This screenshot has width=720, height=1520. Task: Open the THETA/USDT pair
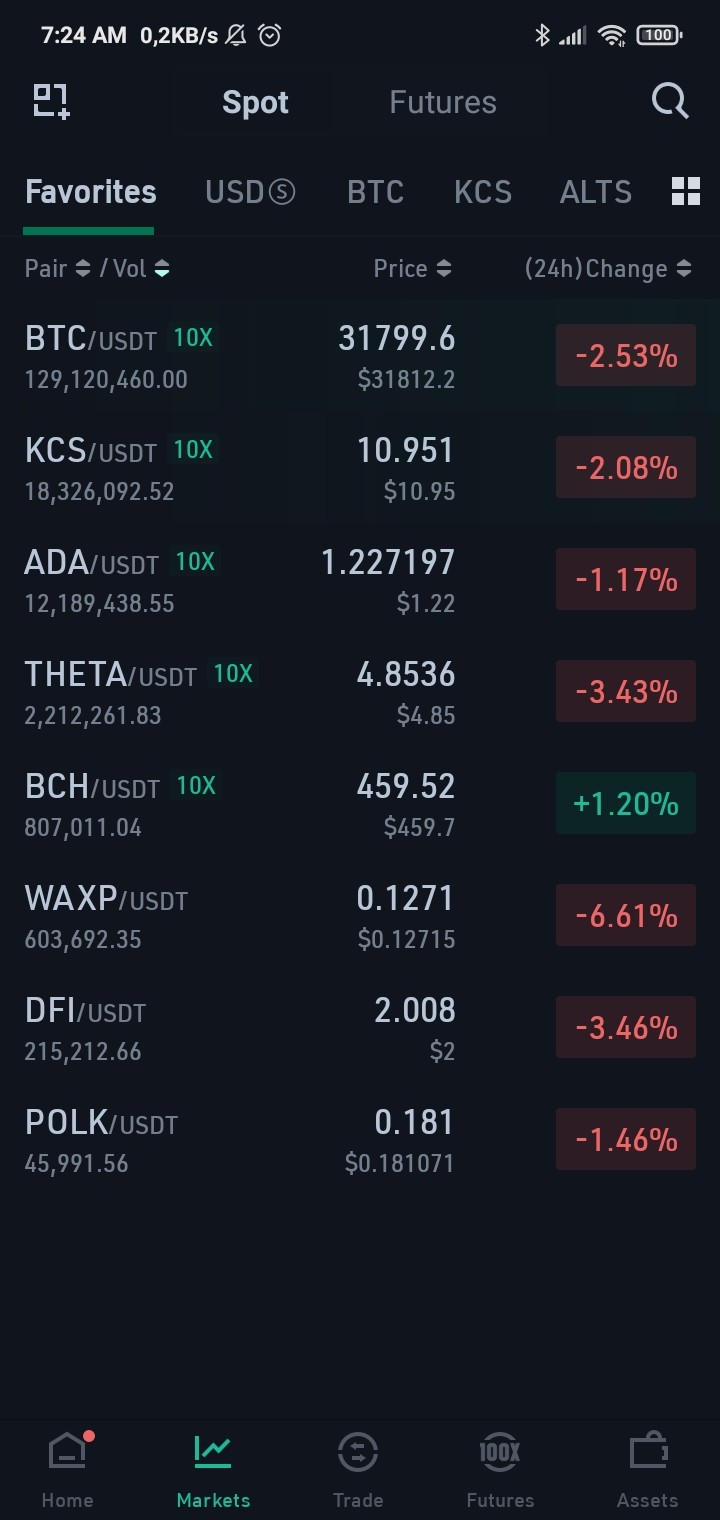coord(360,692)
